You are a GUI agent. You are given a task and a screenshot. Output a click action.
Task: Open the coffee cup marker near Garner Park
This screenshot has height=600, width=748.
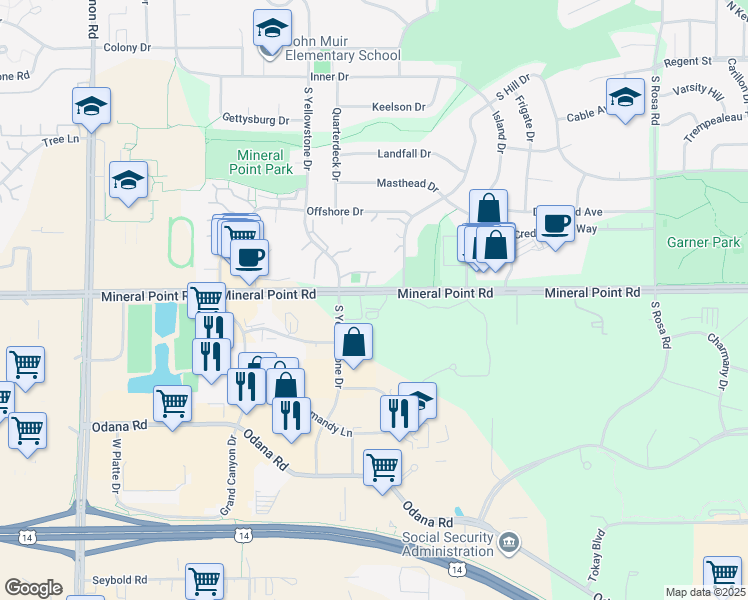[x=555, y=222]
